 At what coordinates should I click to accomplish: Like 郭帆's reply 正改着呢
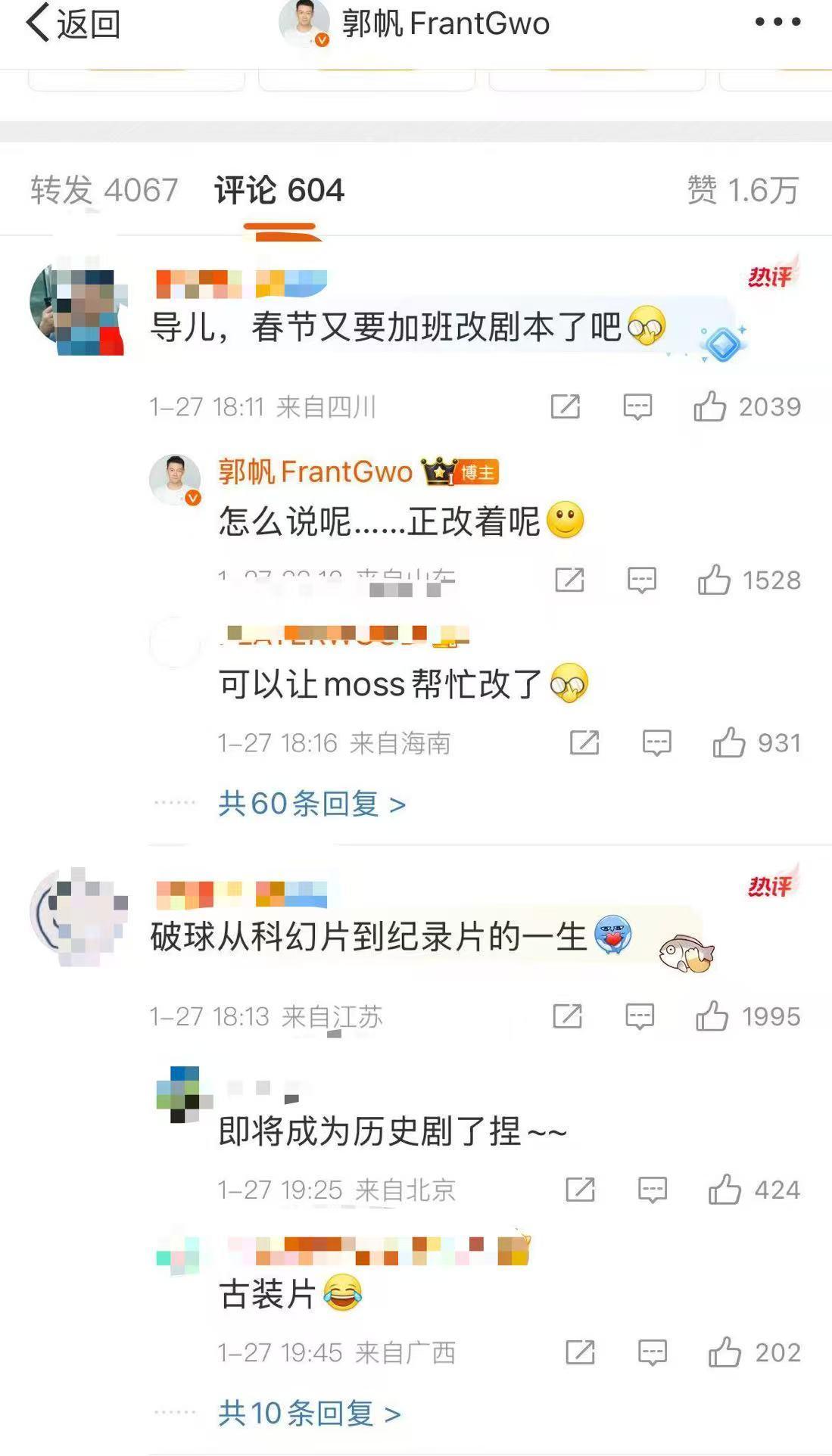pyautogui.click(x=749, y=580)
